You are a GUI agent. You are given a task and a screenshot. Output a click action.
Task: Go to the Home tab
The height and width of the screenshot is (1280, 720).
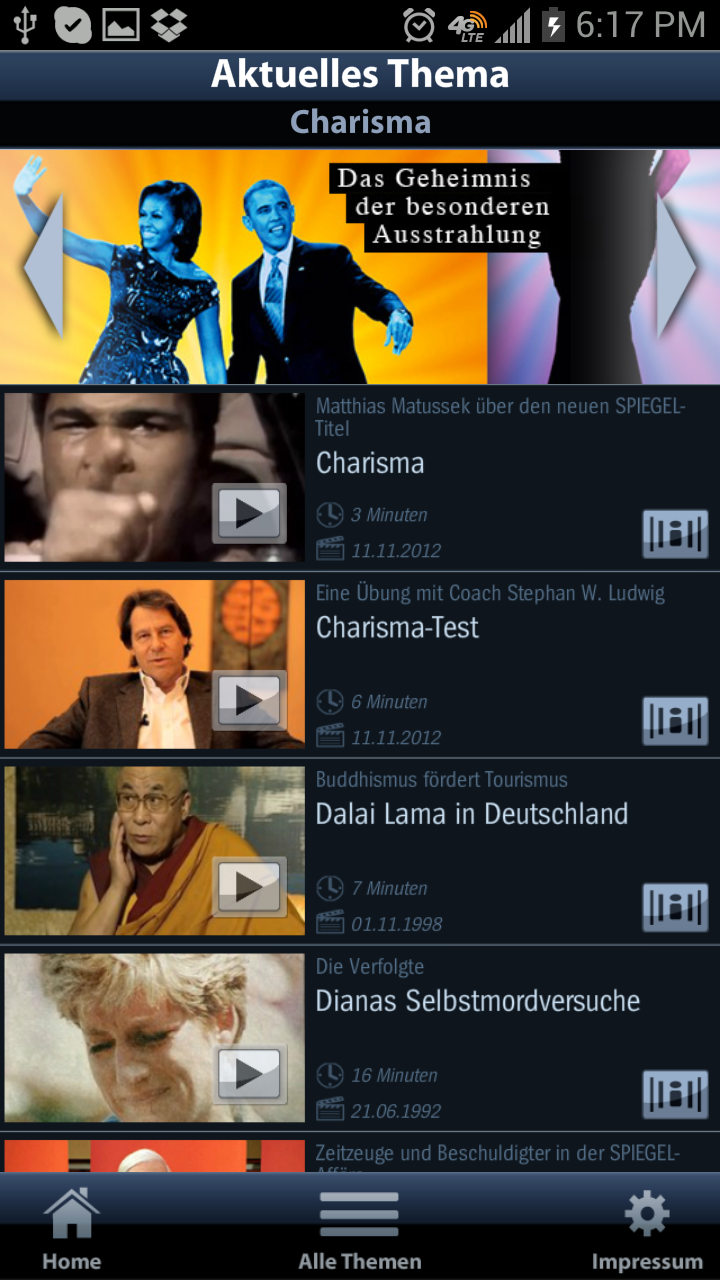click(x=71, y=1228)
